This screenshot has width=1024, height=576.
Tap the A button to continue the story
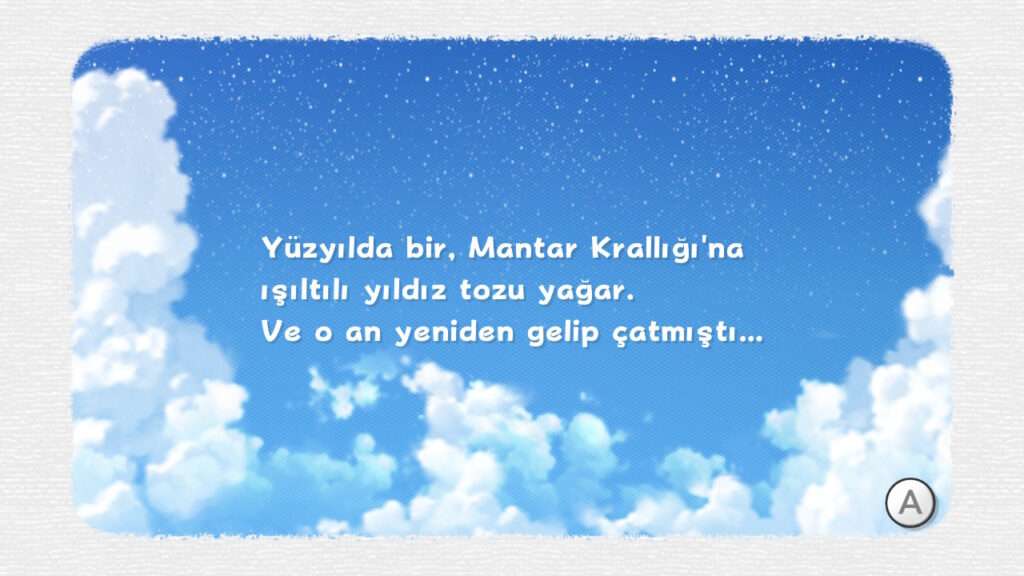point(910,502)
